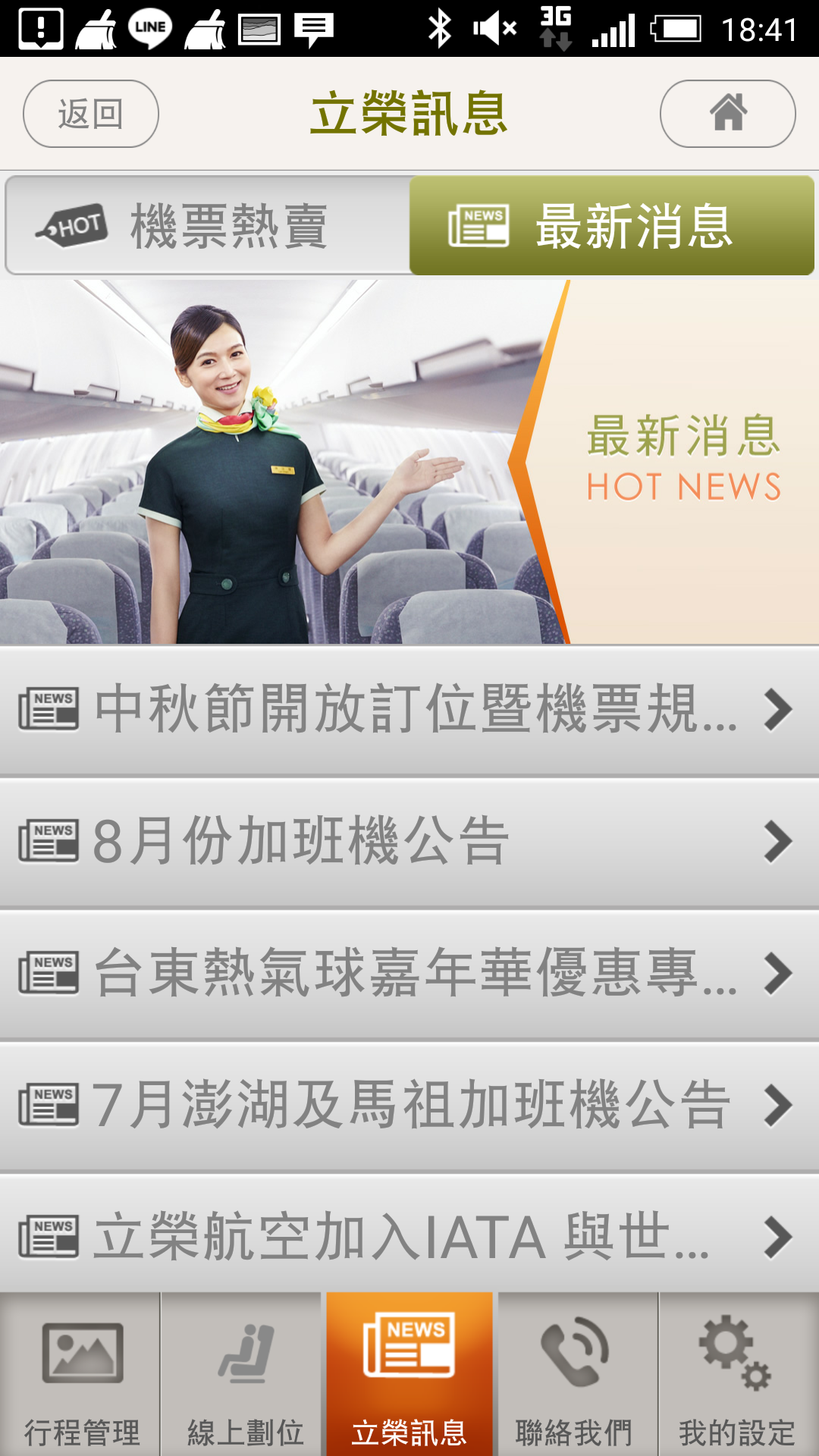819x1456 pixels.
Task: Open the 中秋節開放訂位 news item
Action: [x=409, y=711]
